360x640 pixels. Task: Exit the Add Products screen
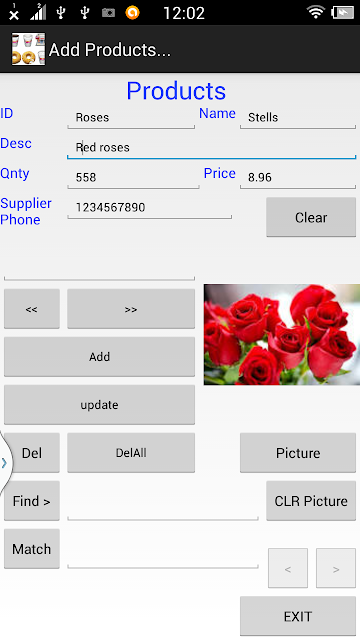pos(298,616)
